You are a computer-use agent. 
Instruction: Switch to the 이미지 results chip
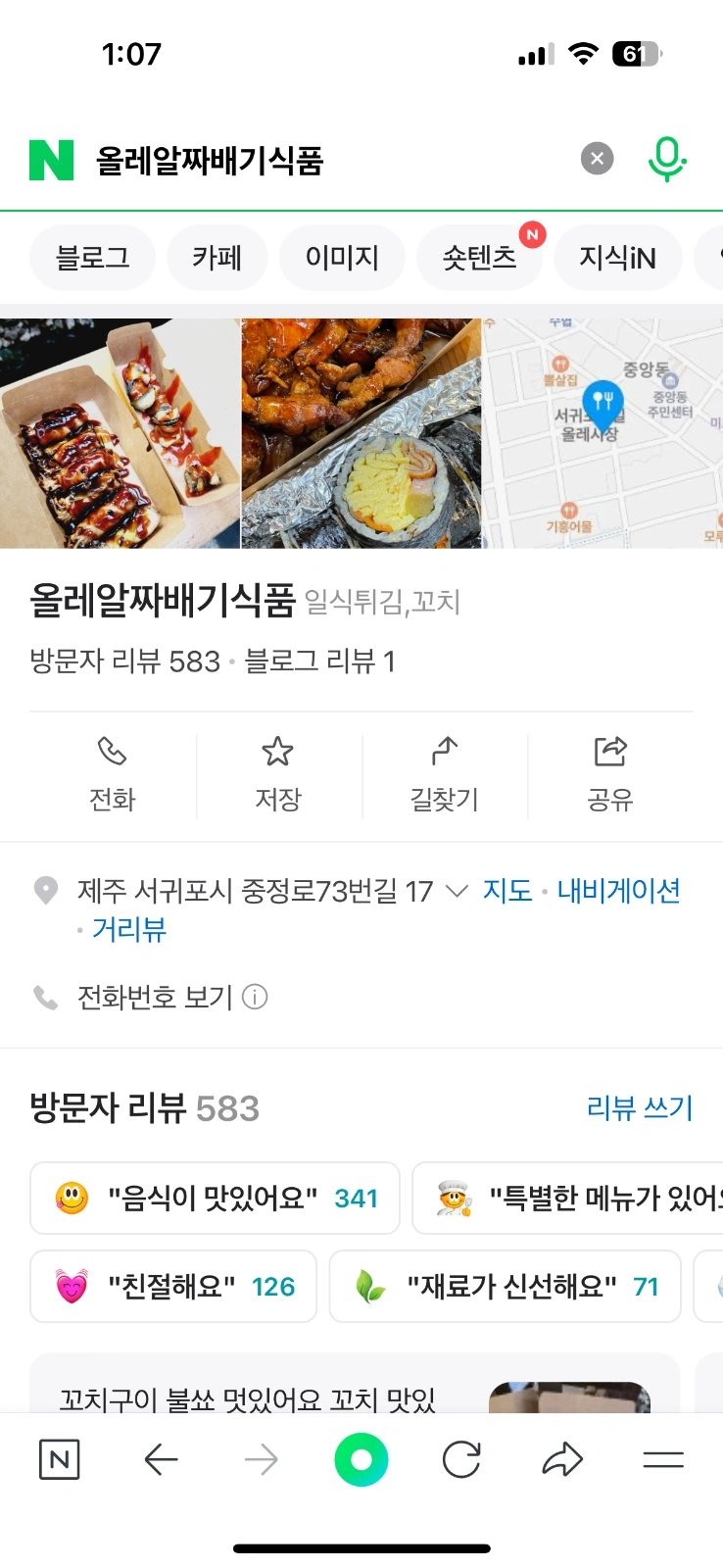[342, 258]
